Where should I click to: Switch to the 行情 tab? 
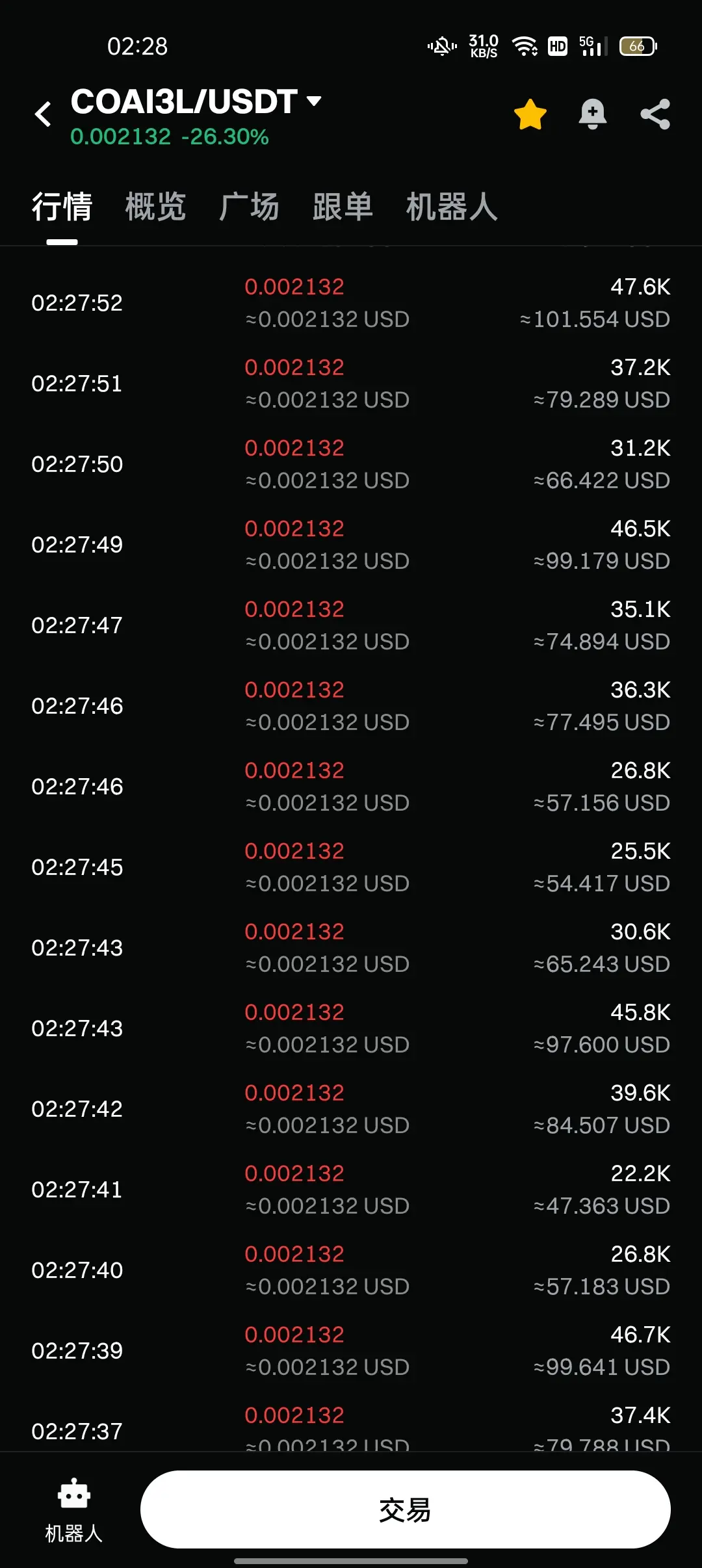(x=62, y=207)
